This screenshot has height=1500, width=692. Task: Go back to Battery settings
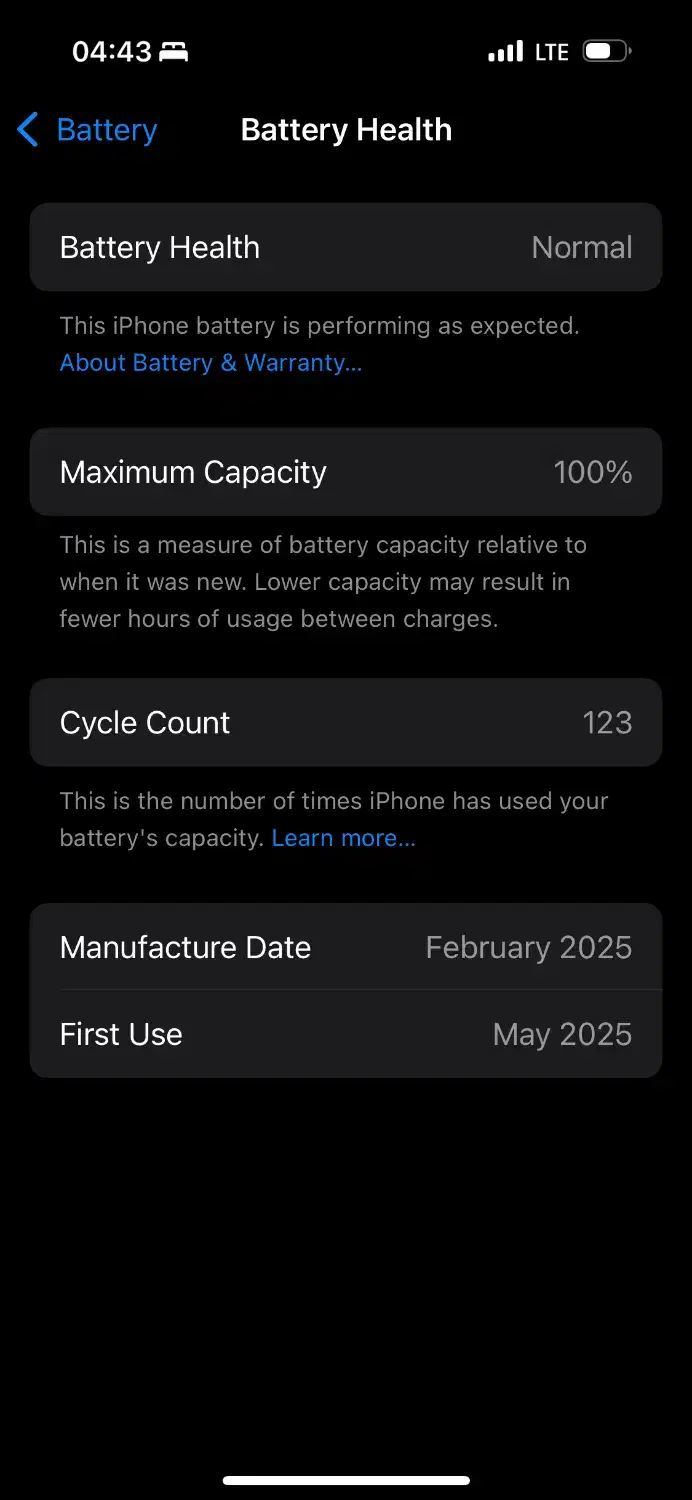(x=88, y=130)
